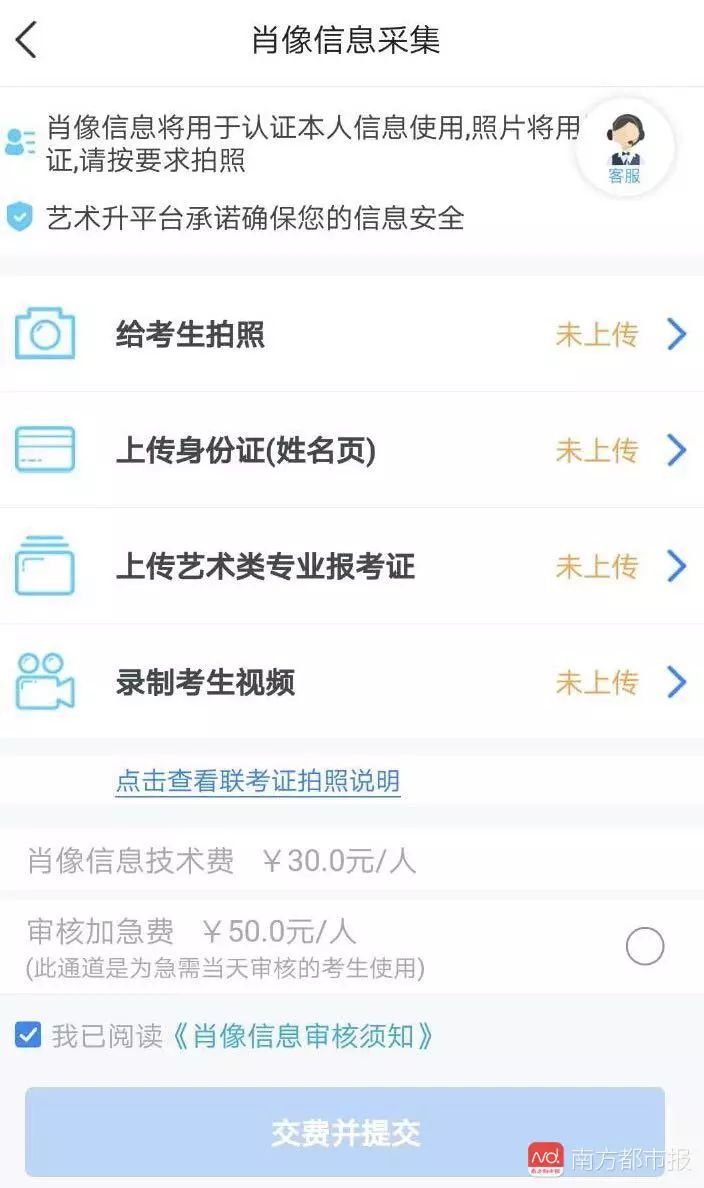Open the 客服 customer service bubble

tap(625, 148)
